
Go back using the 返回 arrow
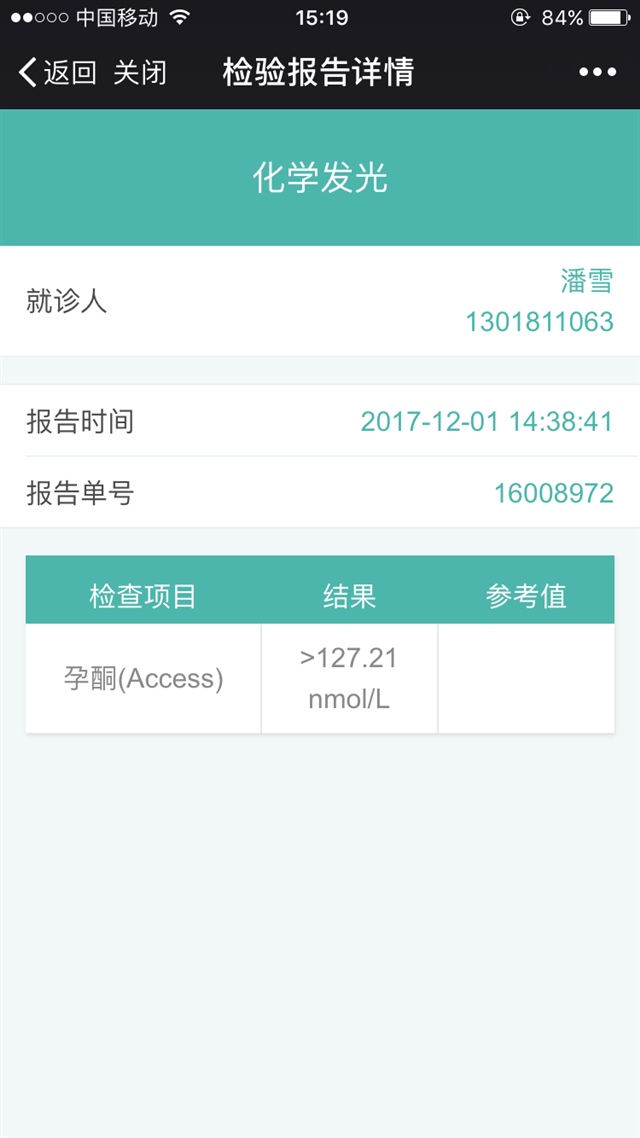click(x=55, y=72)
